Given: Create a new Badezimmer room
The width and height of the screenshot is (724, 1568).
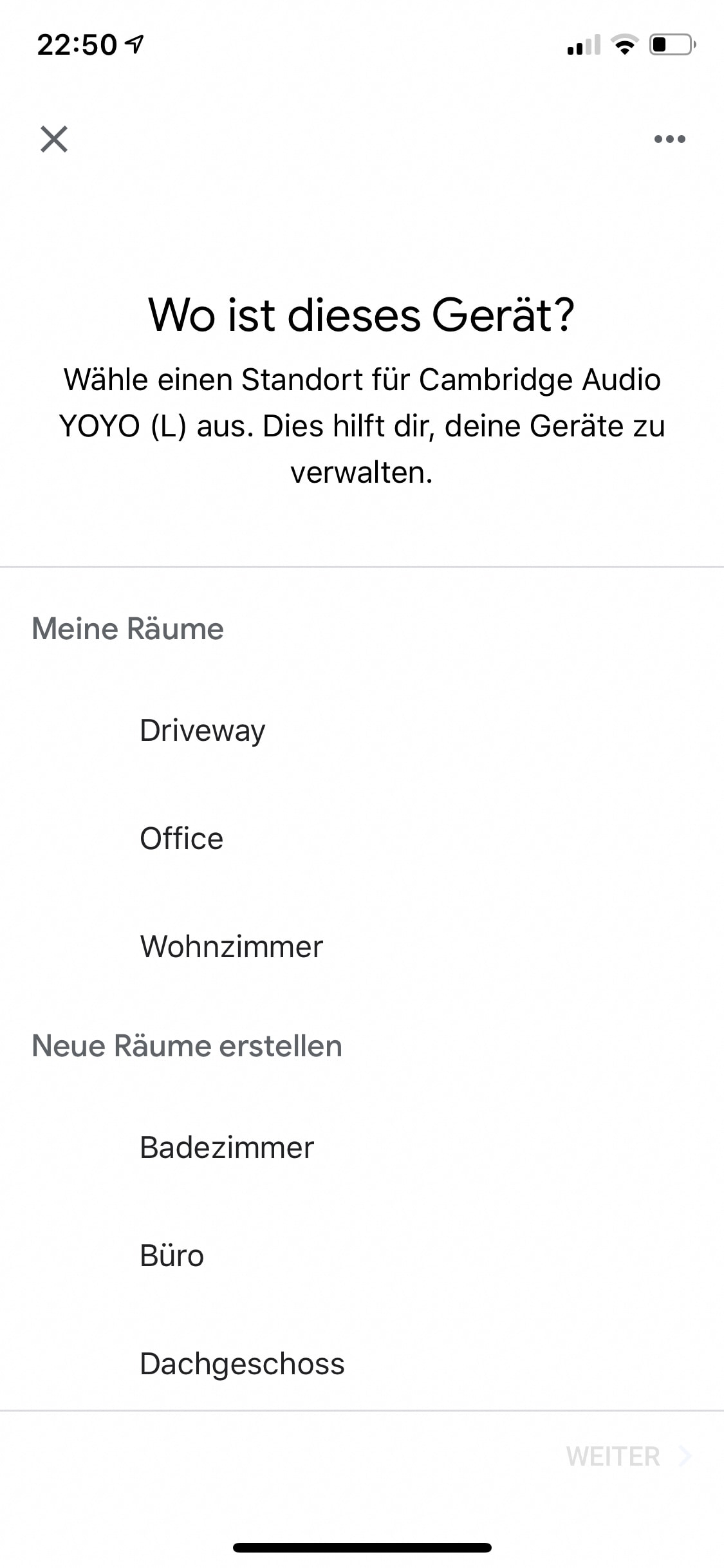Looking at the screenshot, I should pos(227,1148).
